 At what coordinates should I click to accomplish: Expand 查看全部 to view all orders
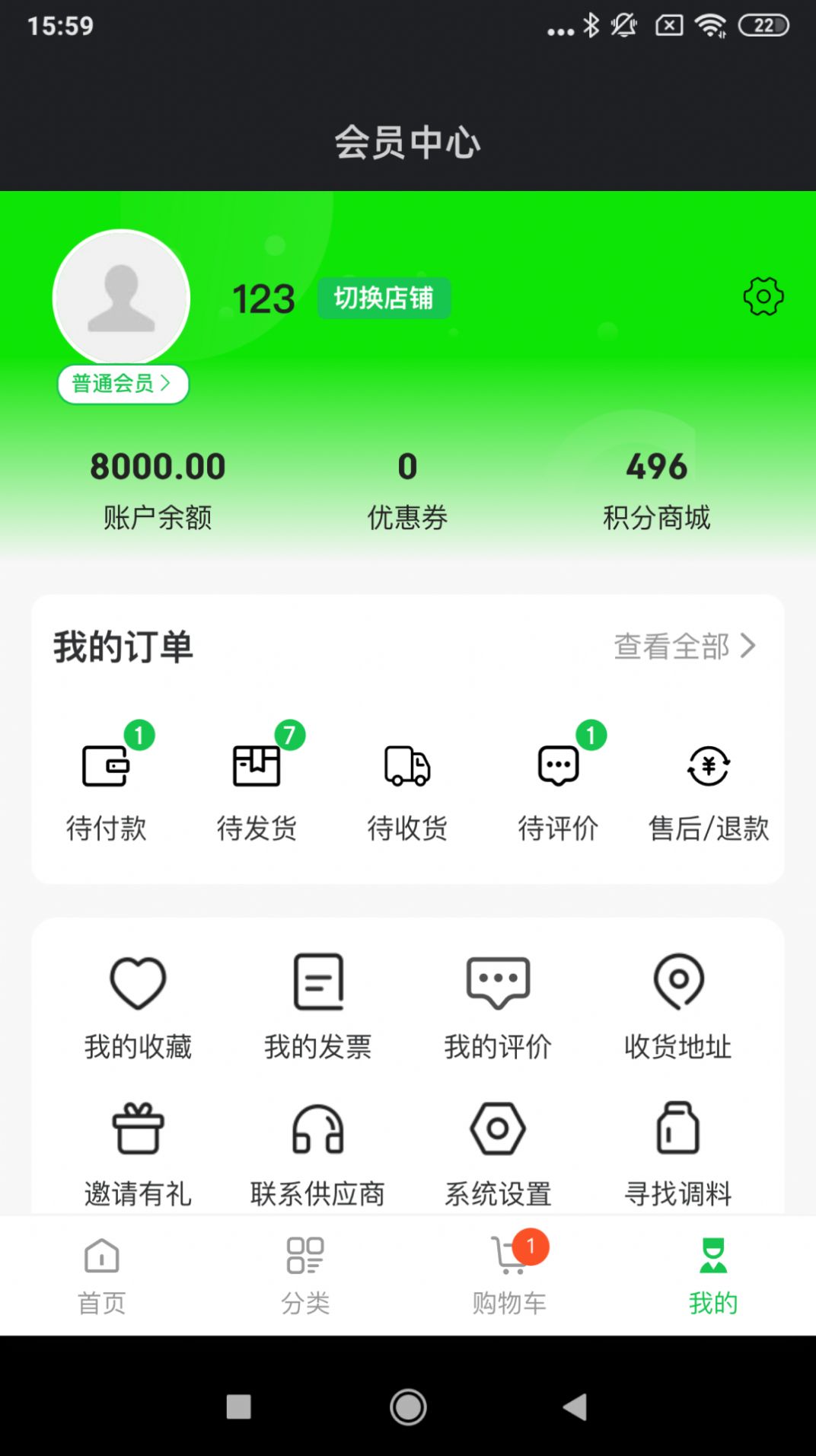pyautogui.click(x=683, y=648)
